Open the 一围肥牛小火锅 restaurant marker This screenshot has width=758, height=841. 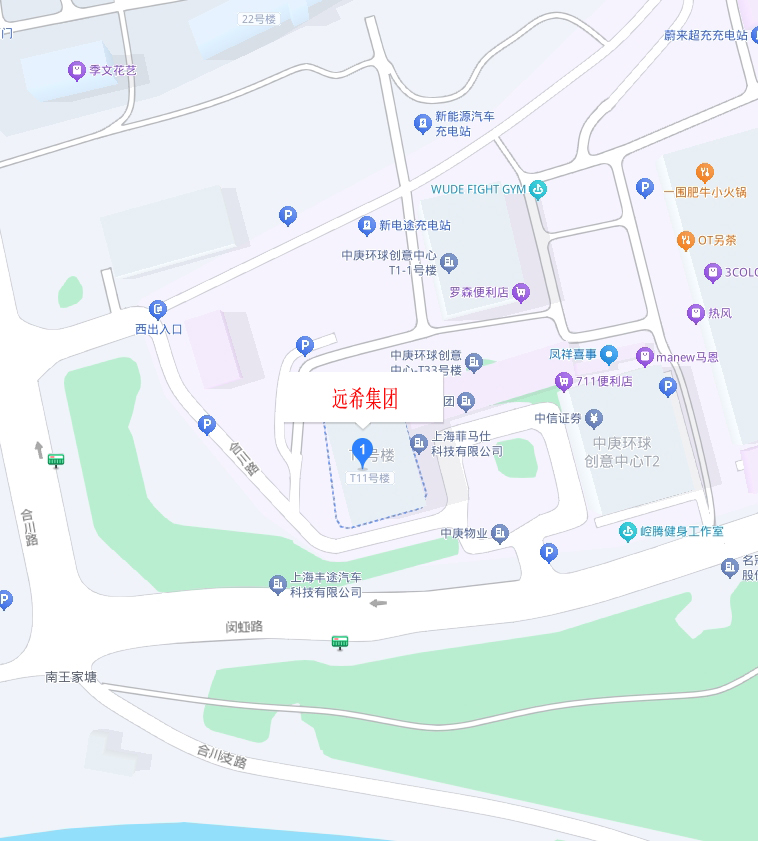click(x=705, y=172)
